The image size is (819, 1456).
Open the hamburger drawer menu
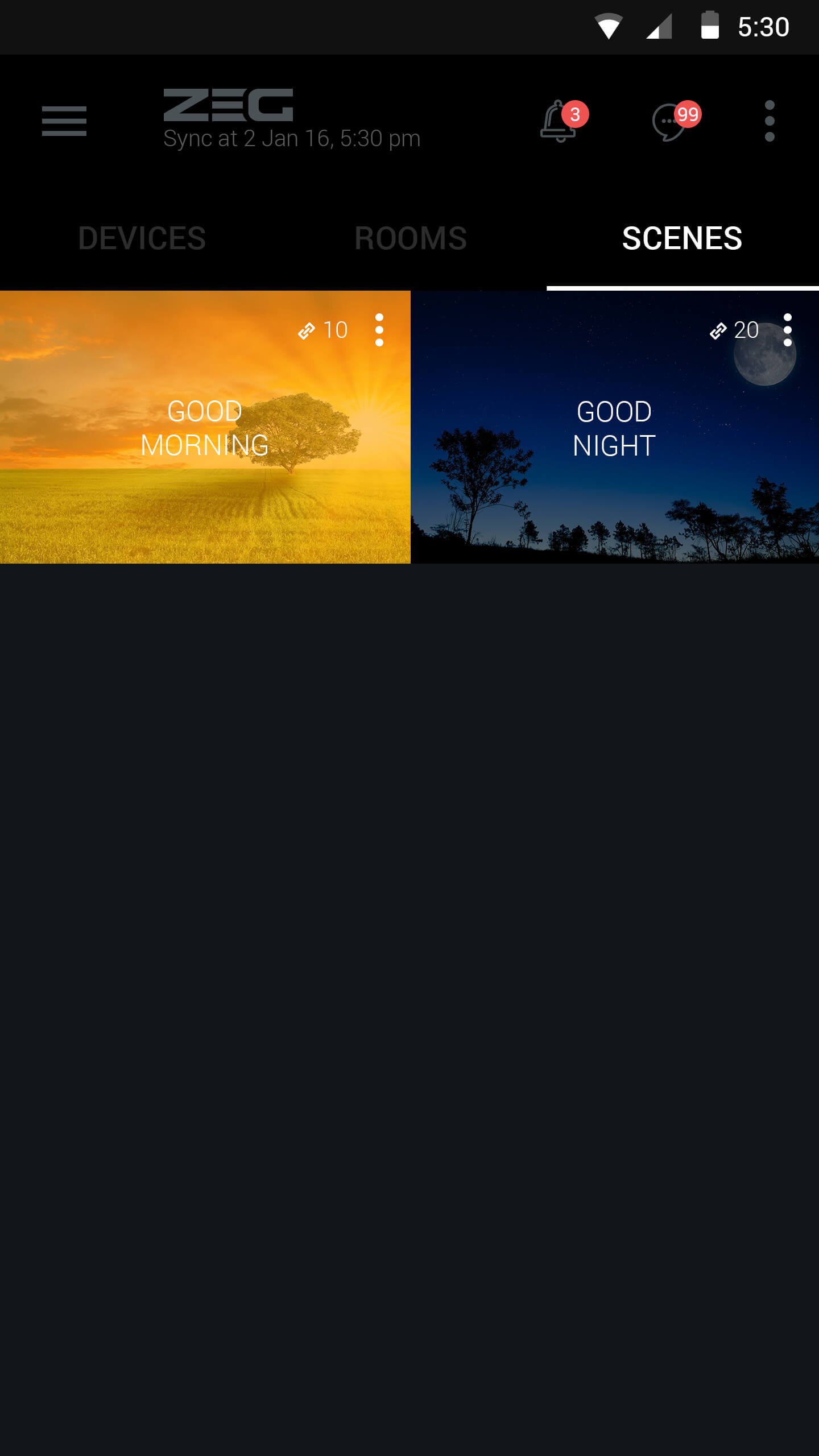[64, 121]
